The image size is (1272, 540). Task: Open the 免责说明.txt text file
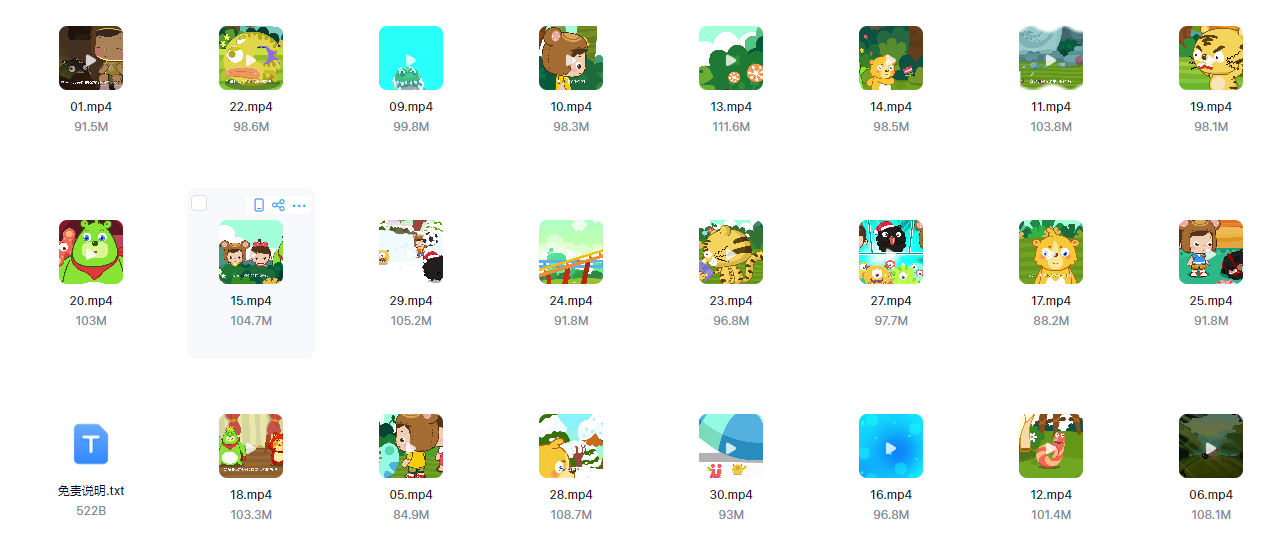click(91, 444)
